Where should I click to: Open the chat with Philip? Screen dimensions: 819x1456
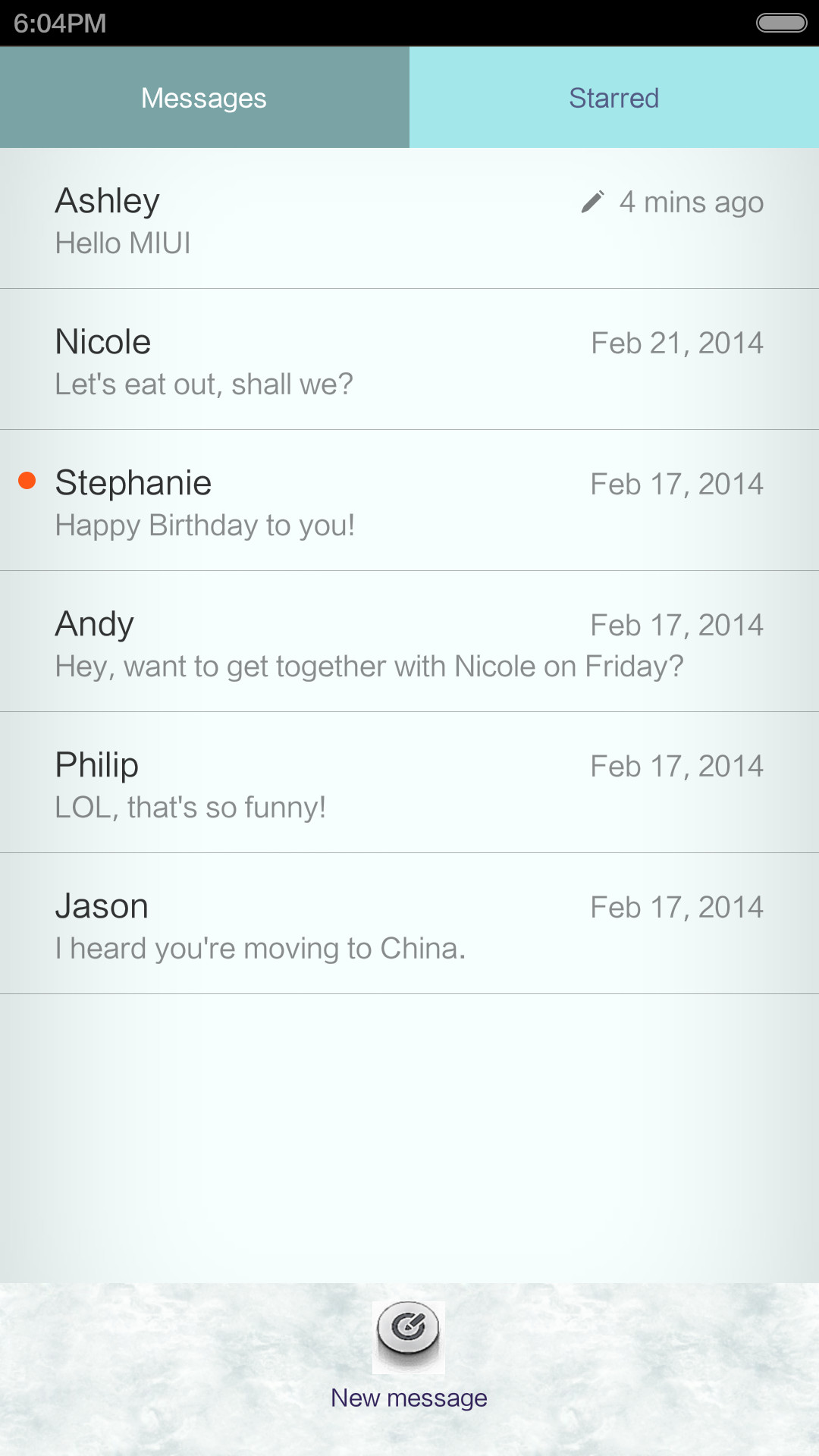[x=409, y=783]
